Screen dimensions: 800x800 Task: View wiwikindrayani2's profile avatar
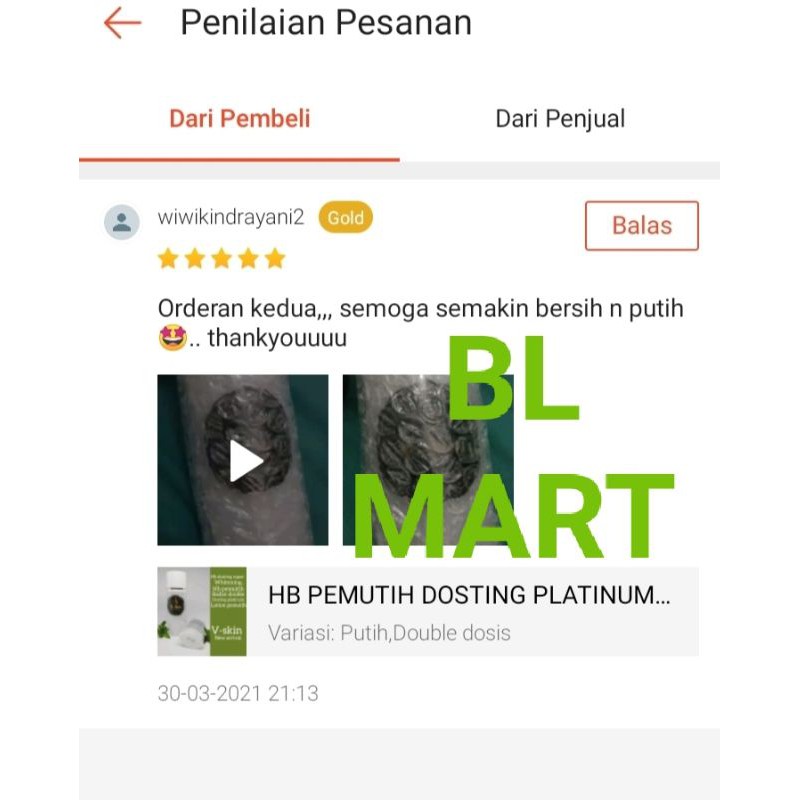pyautogui.click(x=122, y=222)
